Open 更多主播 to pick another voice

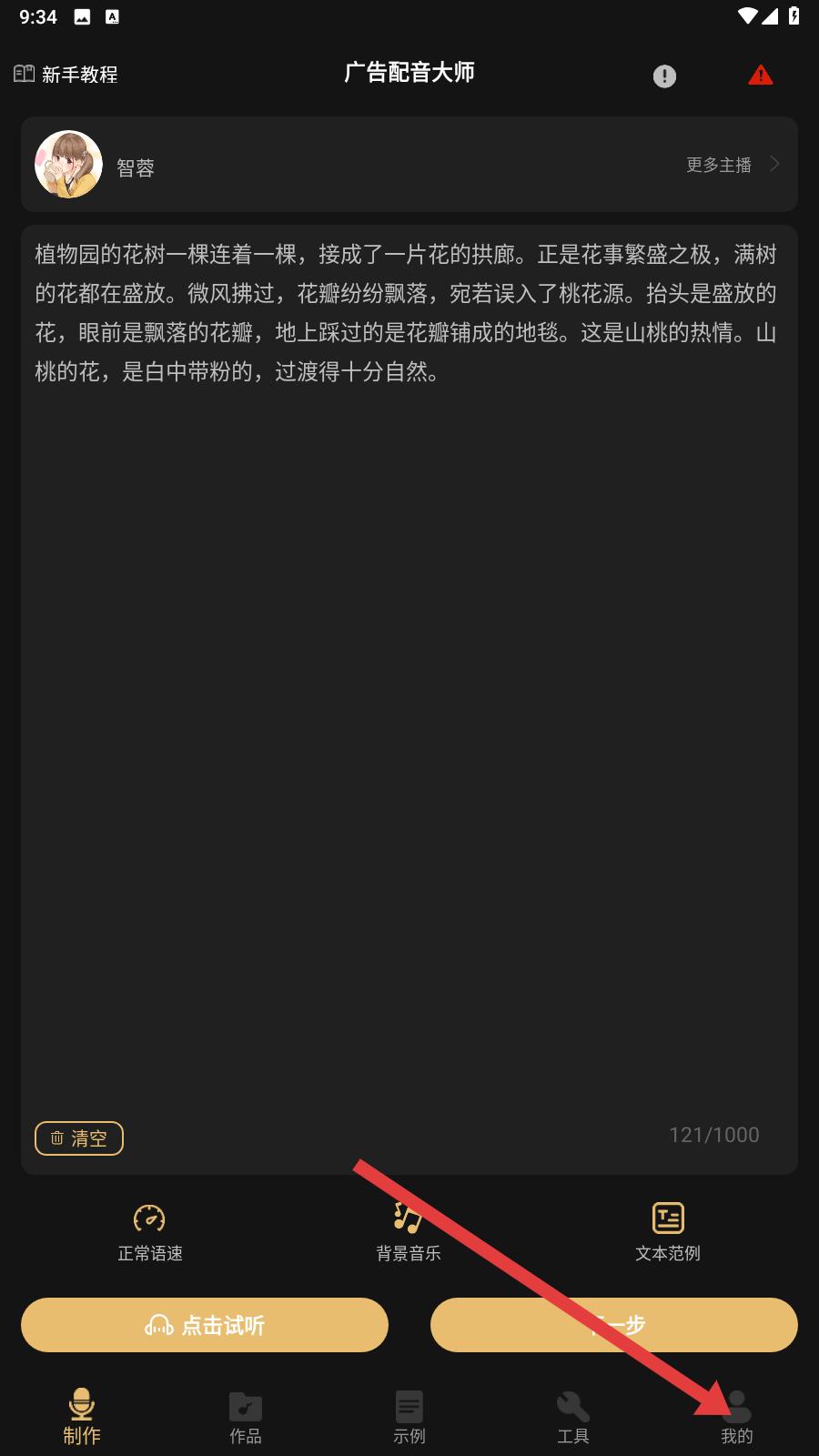(x=733, y=165)
